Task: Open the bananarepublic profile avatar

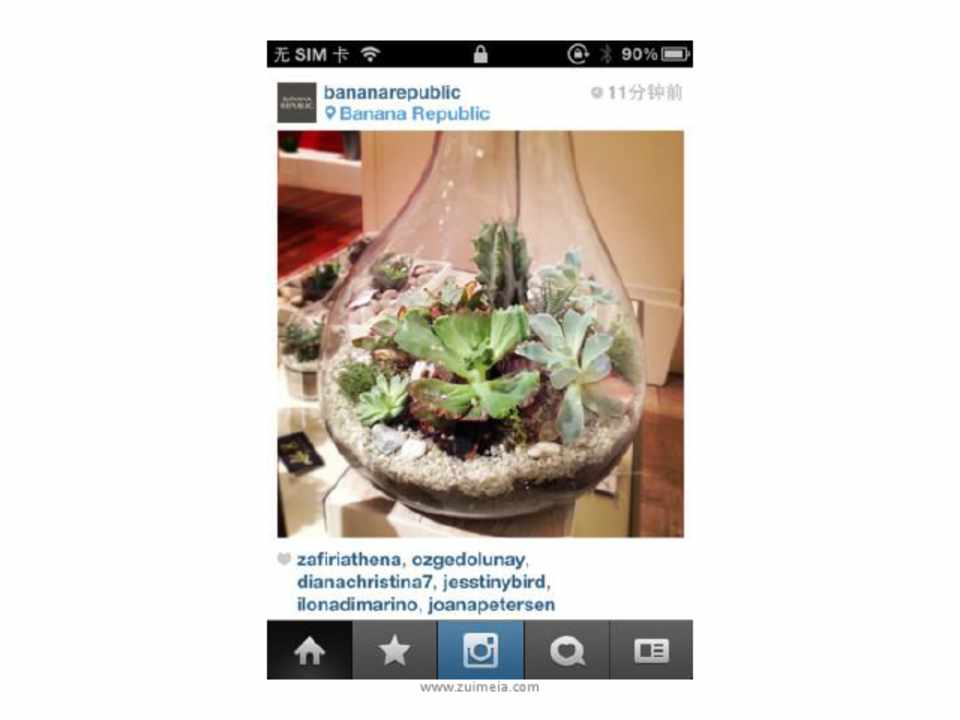Action: pyautogui.click(x=297, y=103)
